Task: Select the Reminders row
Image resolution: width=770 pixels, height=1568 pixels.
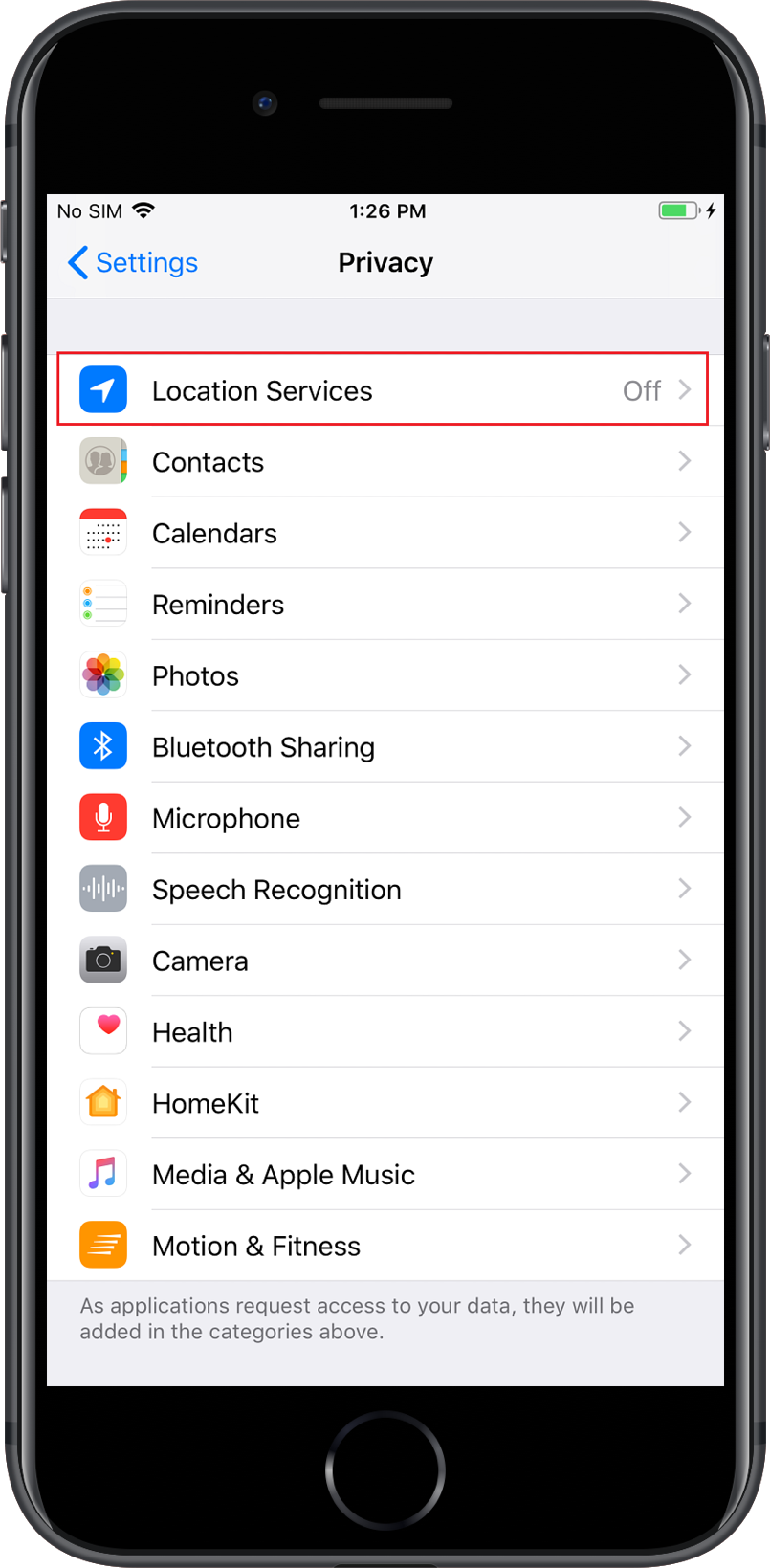Action: 383,605
